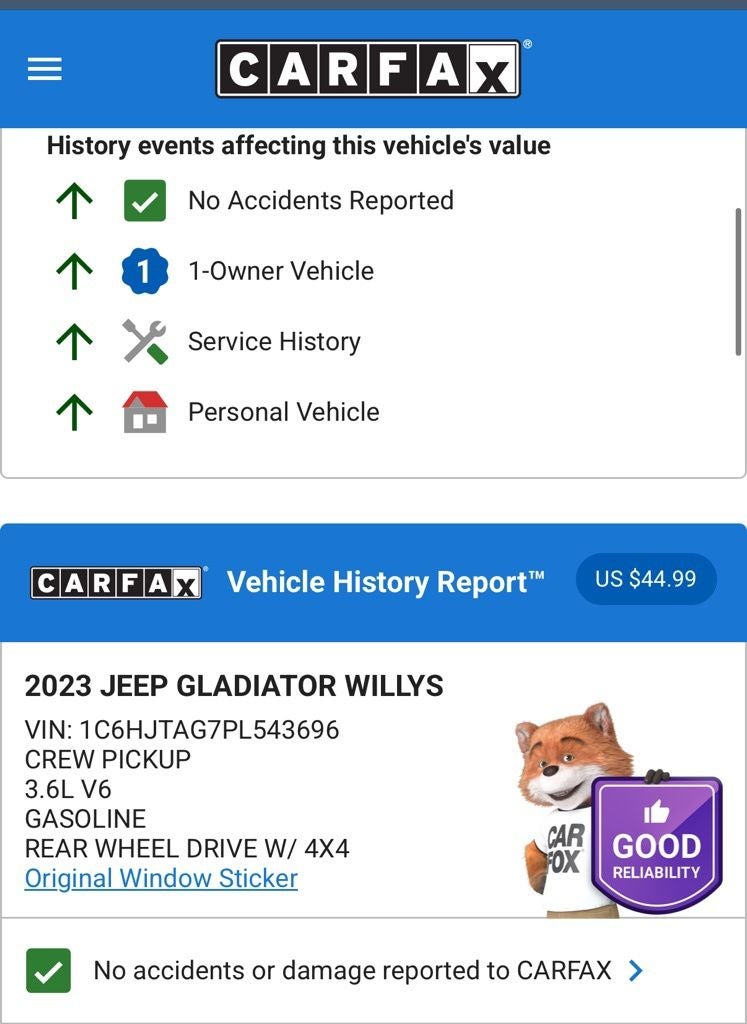Image resolution: width=747 pixels, height=1024 pixels.
Task: Buy the report for US $44.99
Action: tap(646, 579)
